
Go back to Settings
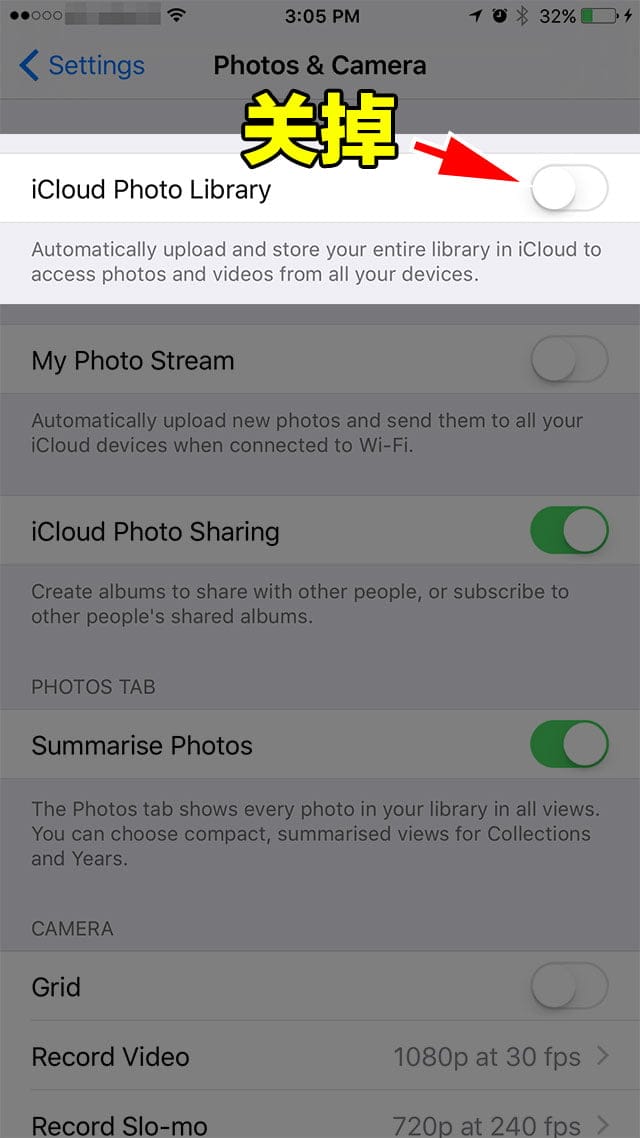point(82,66)
